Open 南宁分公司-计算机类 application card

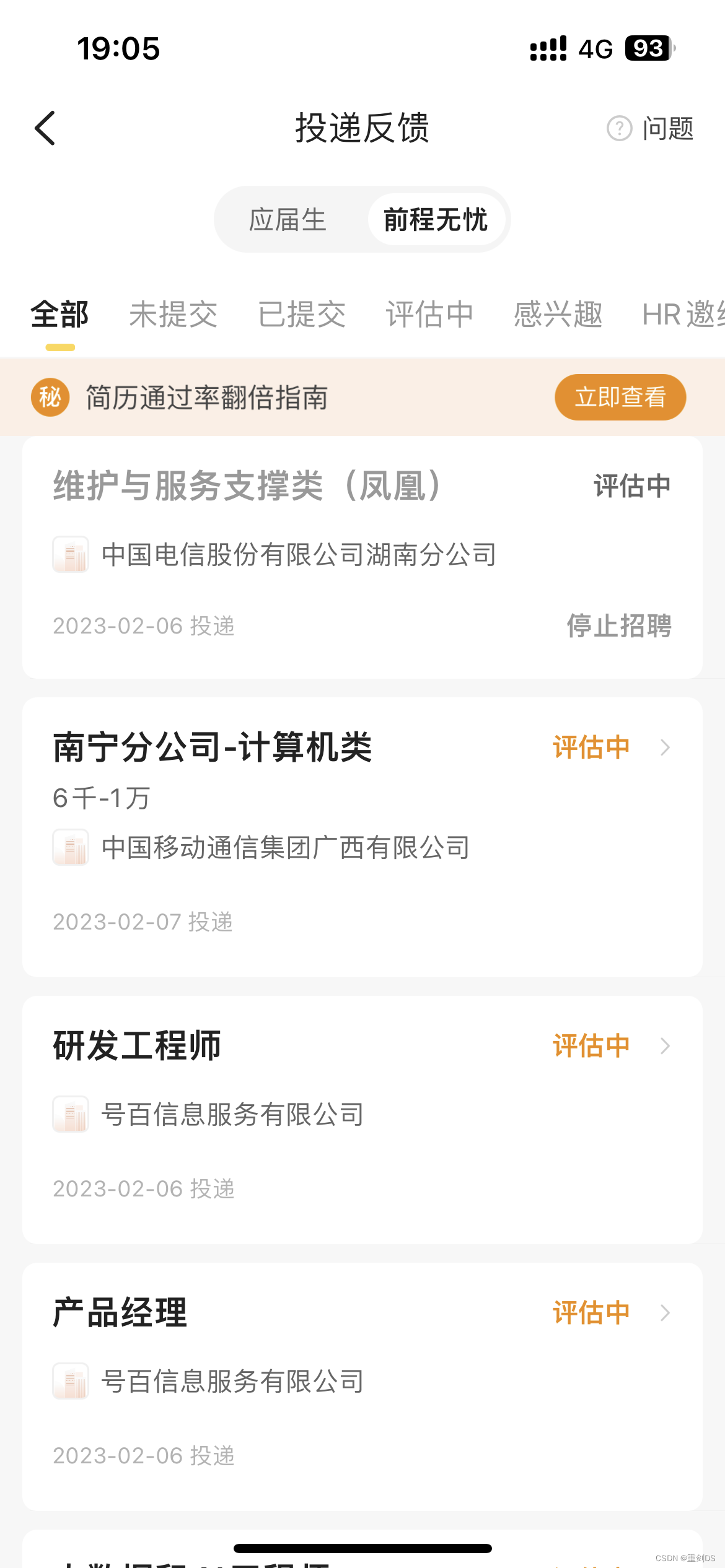(x=362, y=836)
